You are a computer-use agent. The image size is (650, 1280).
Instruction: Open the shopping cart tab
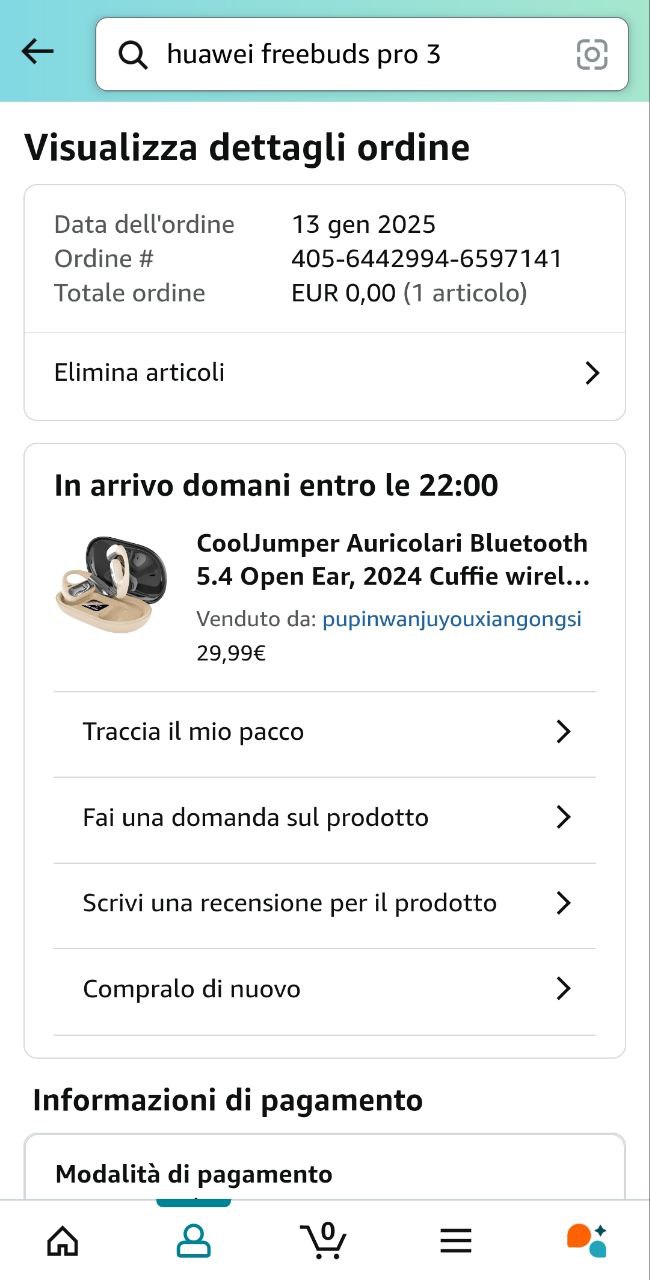tap(324, 1240)
